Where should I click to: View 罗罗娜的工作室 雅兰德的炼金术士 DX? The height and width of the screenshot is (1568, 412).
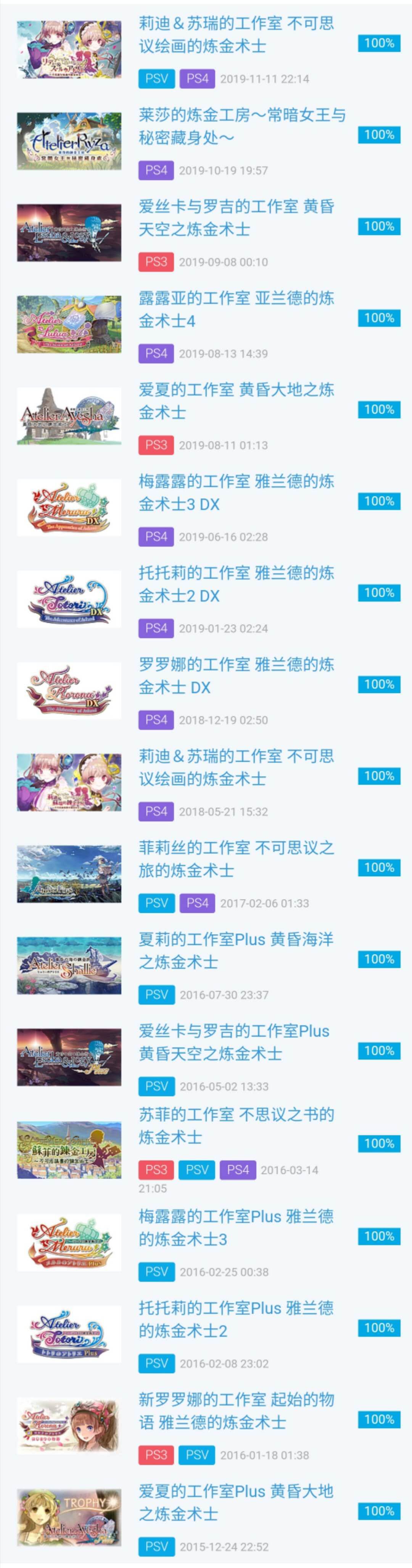(236, 676)
